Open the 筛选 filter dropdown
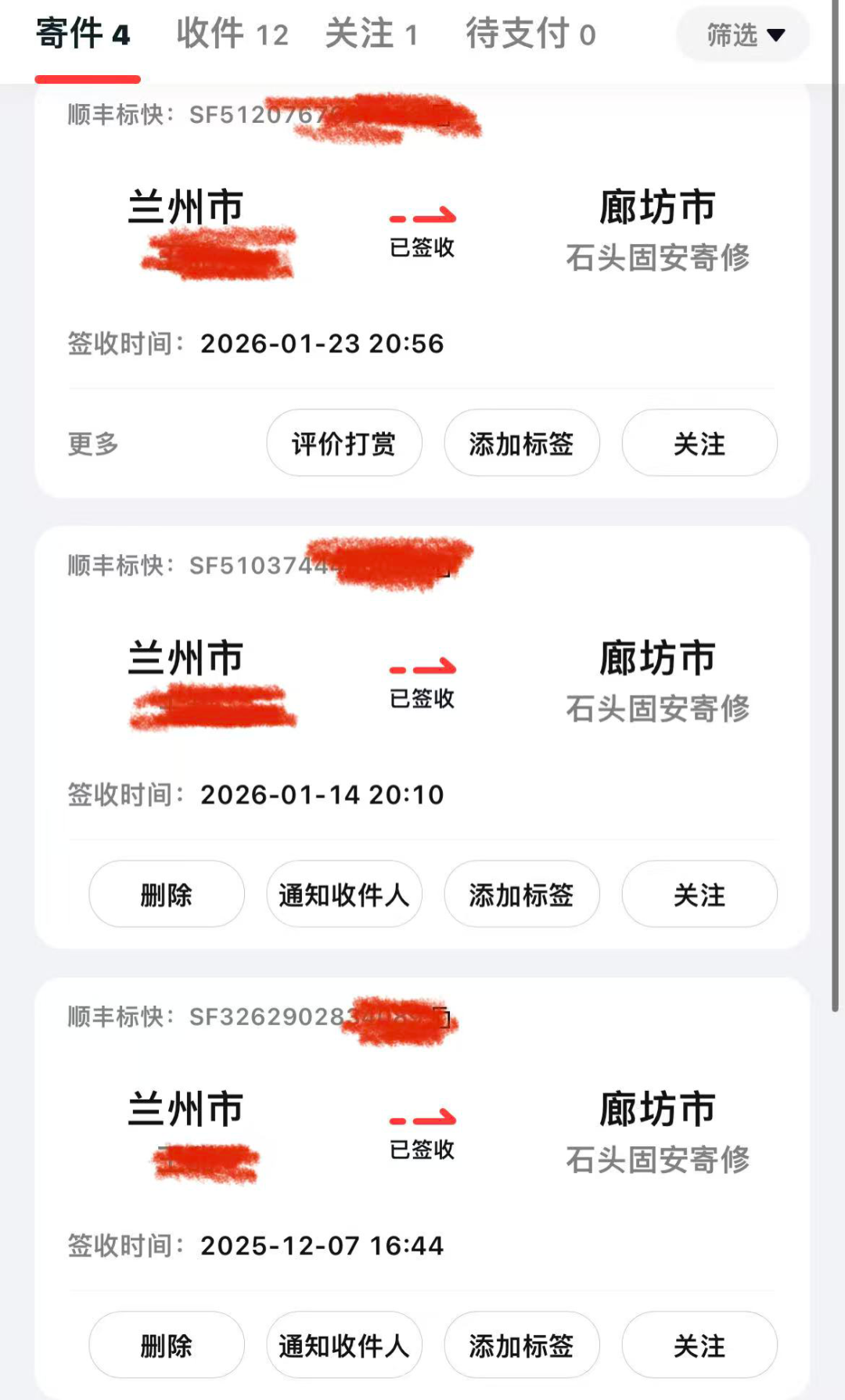 click(743, 34)
